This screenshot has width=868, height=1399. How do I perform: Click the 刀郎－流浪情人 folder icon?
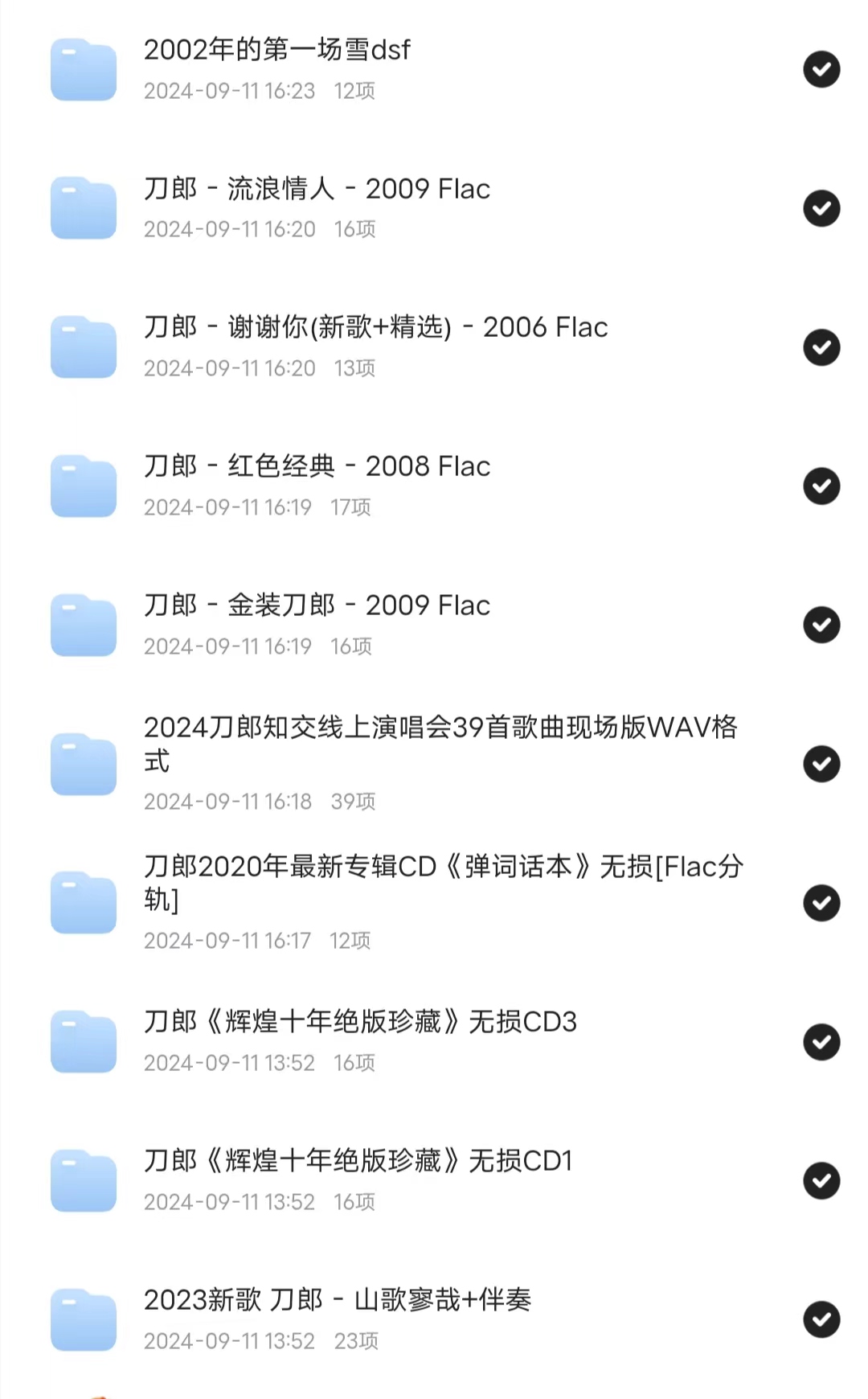(x=83, y=207)
